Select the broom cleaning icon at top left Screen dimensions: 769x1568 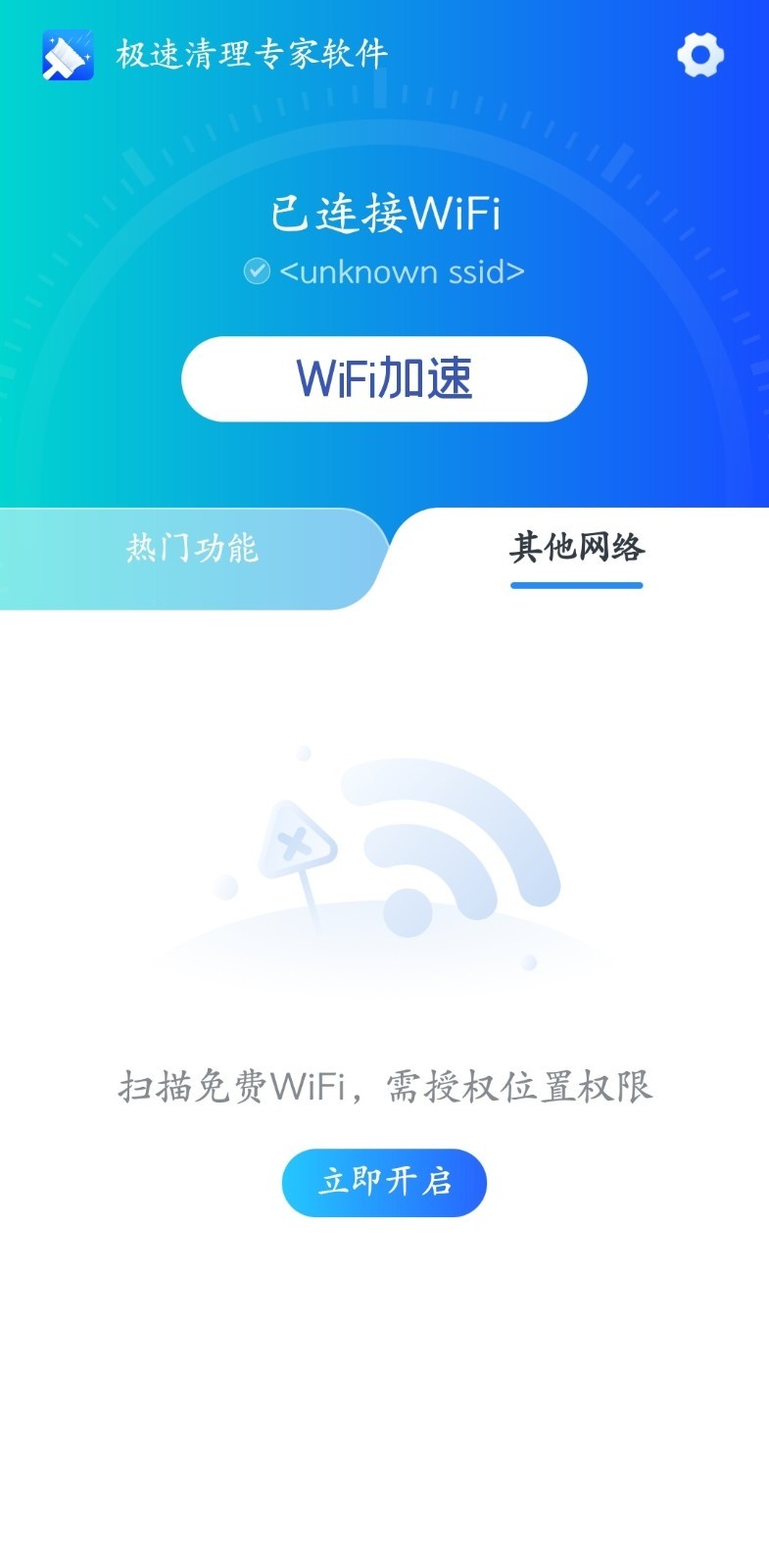click(x=66, y=56)
